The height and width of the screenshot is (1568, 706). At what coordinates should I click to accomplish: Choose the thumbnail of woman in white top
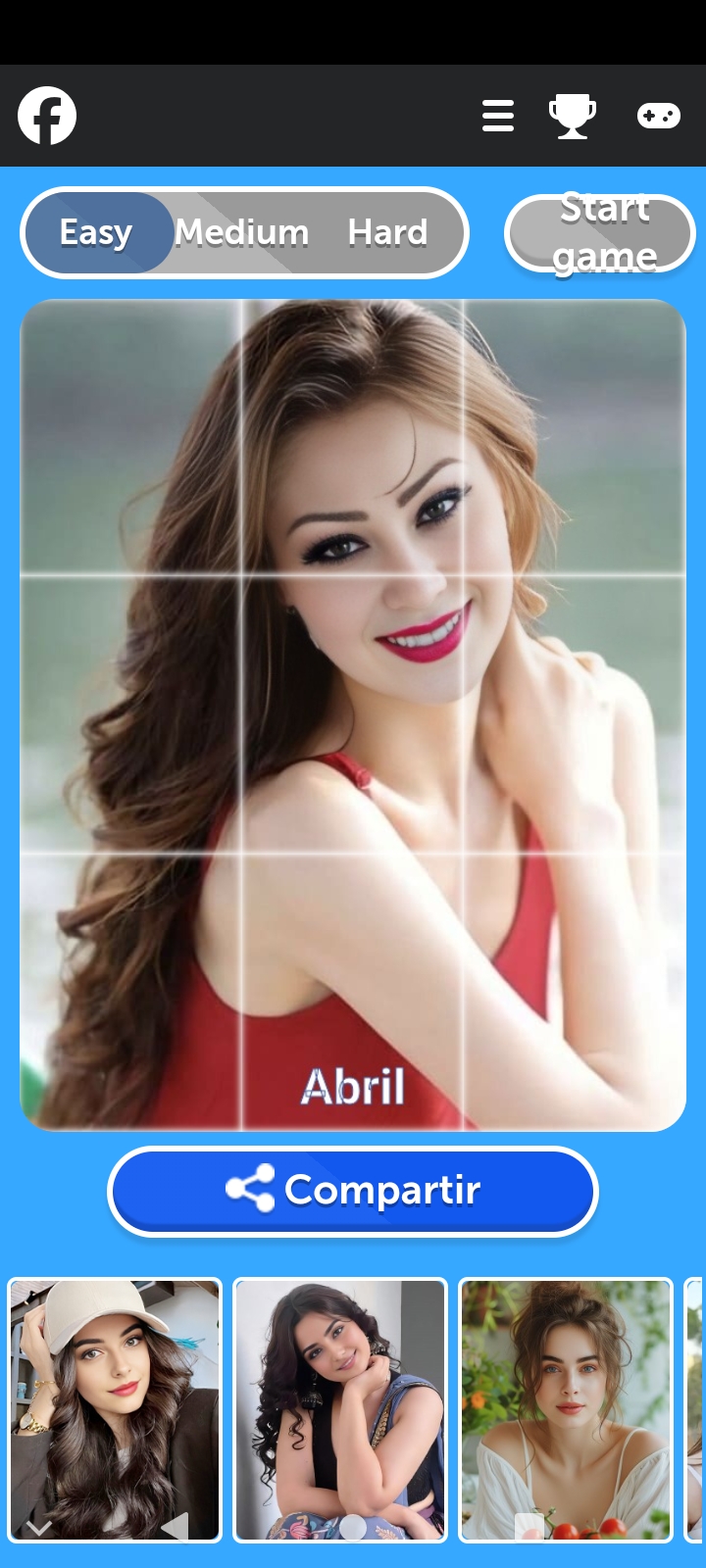click(566, 1409)
